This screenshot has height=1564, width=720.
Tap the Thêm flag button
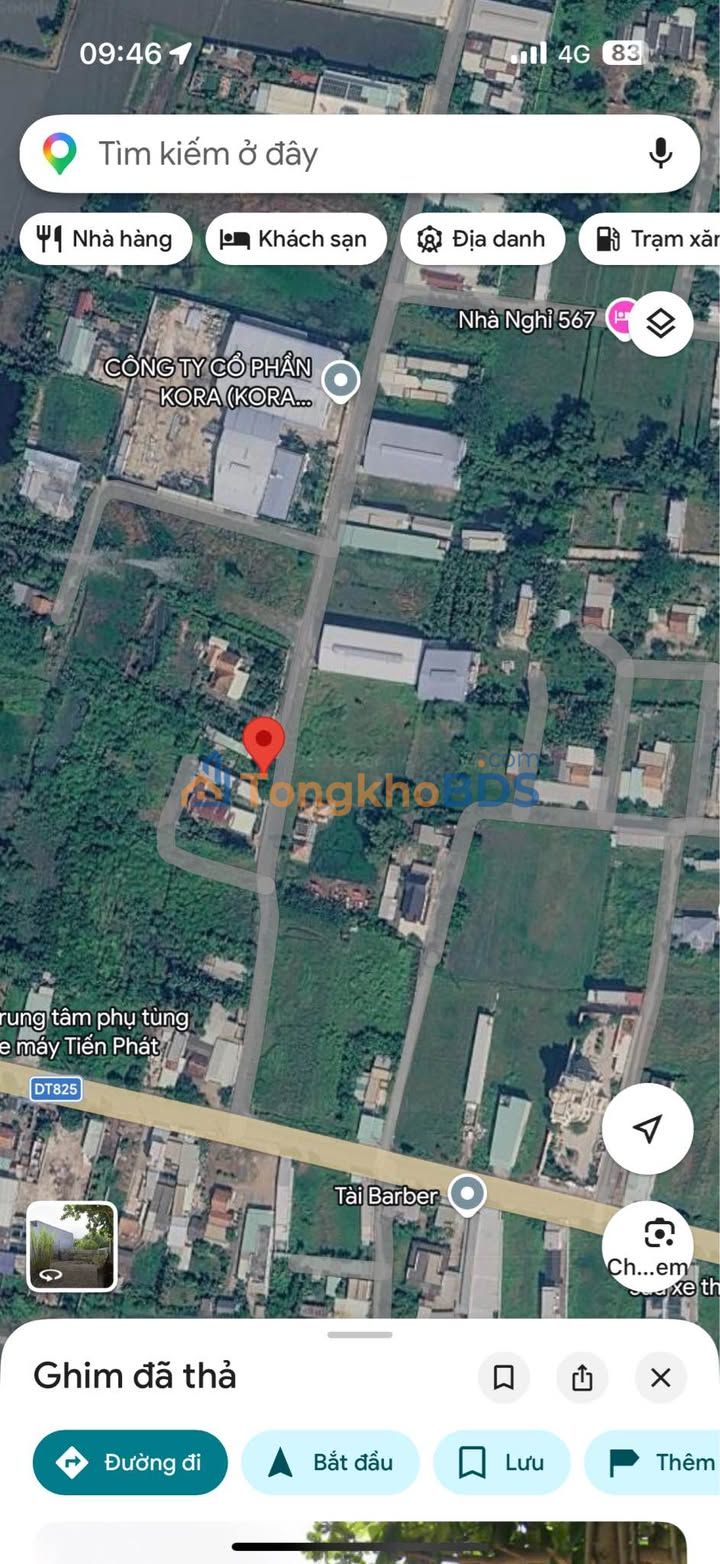[x=660, y=1462]
